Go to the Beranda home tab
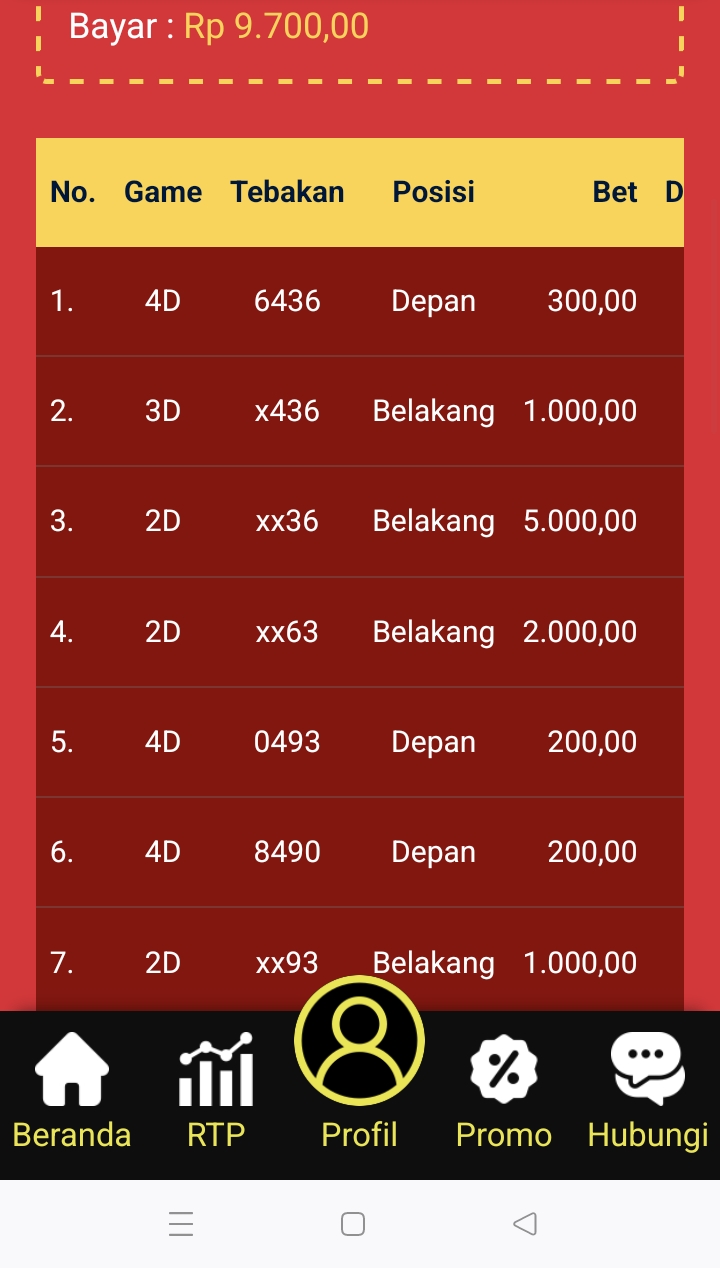This screenshot has height=1268, width=720. pos(72,1092)
